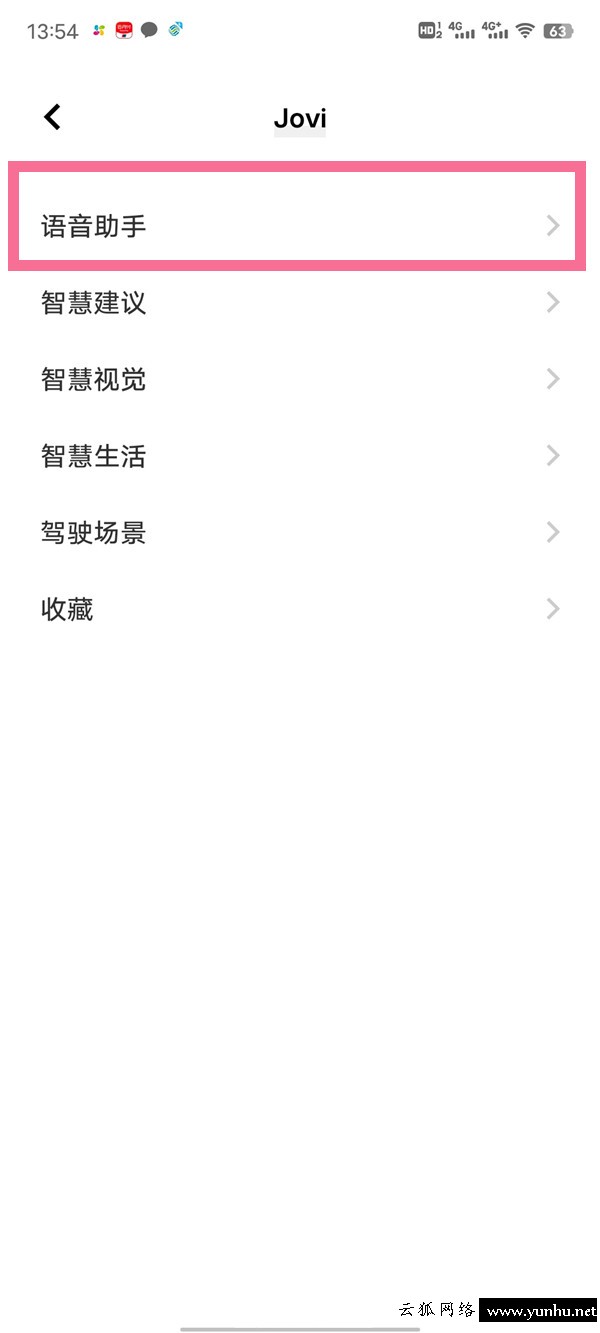Open the 收藏 entry
Screen dimensions: 600x1333
[300, 608]
